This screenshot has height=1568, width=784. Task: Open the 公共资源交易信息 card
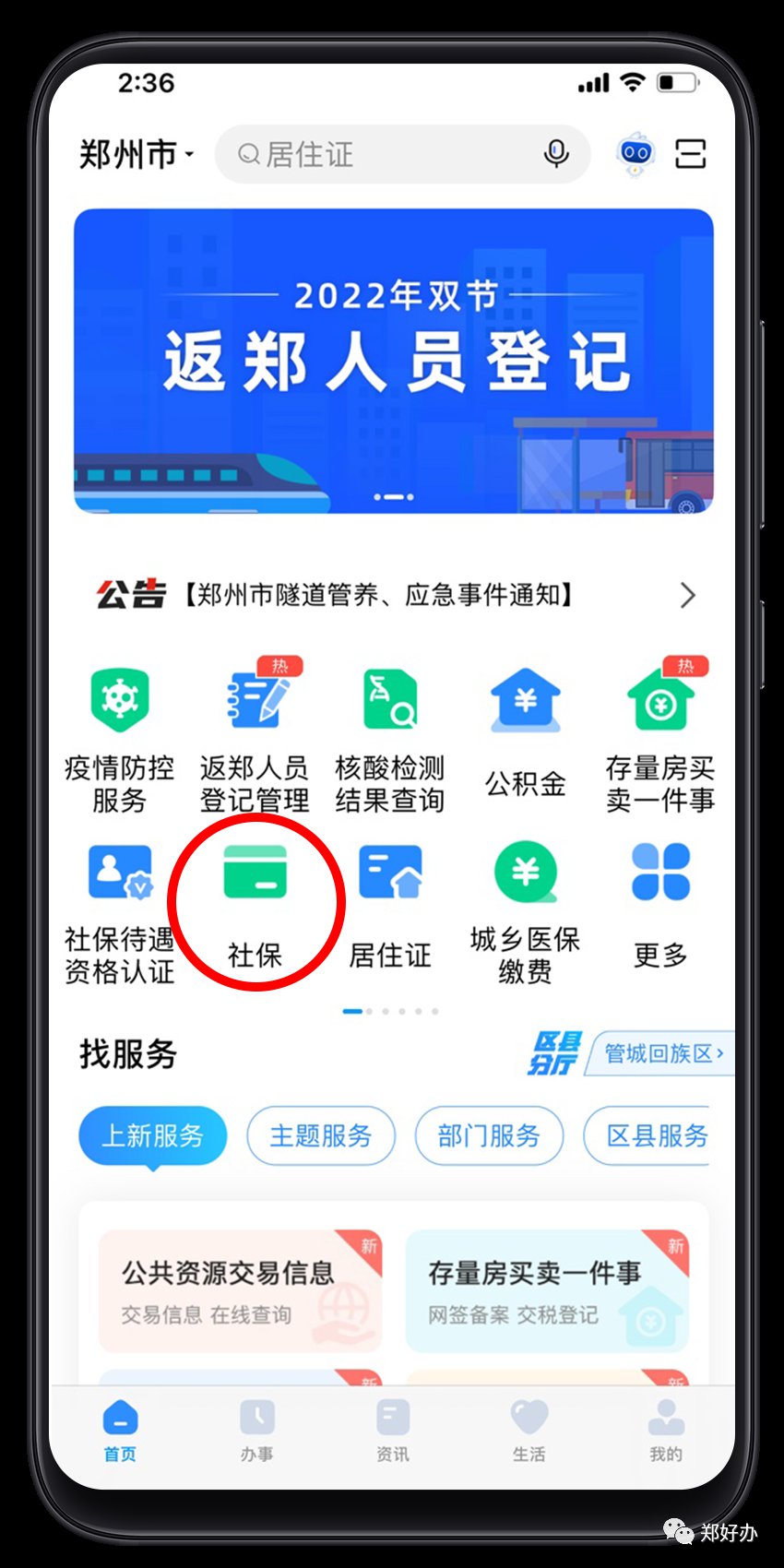tap(240, 1290)
